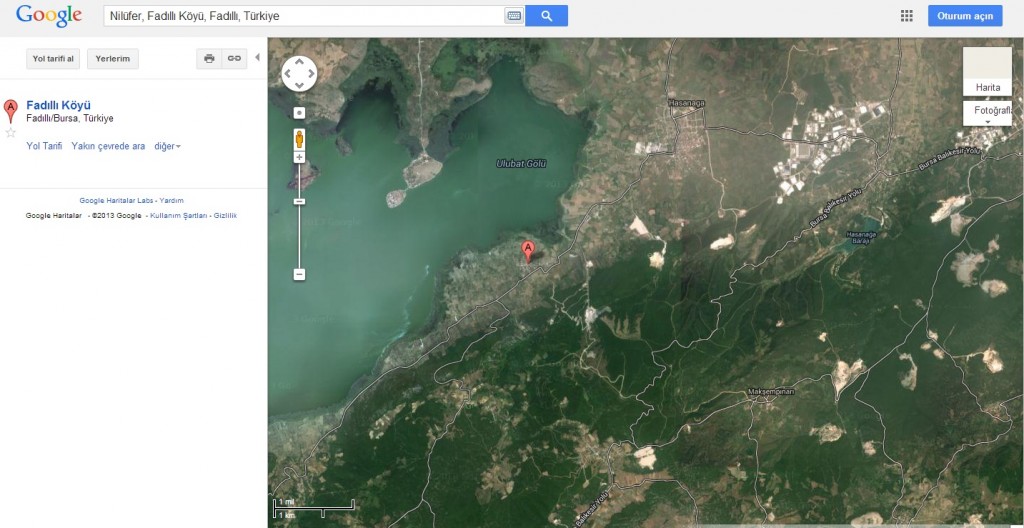
Task: Collapse the left side panel arrow
Action: pos(257,58)
